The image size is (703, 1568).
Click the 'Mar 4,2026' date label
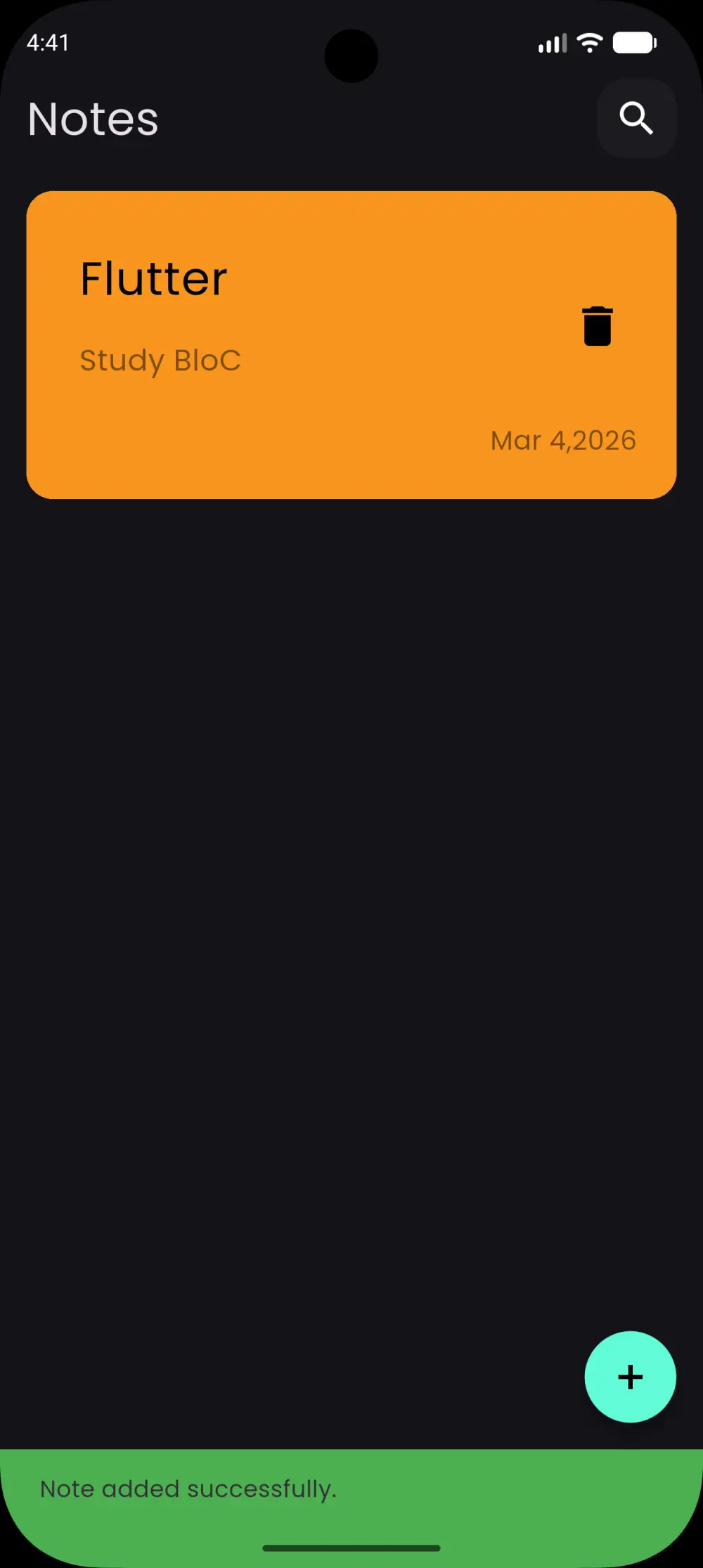[563, 439]
